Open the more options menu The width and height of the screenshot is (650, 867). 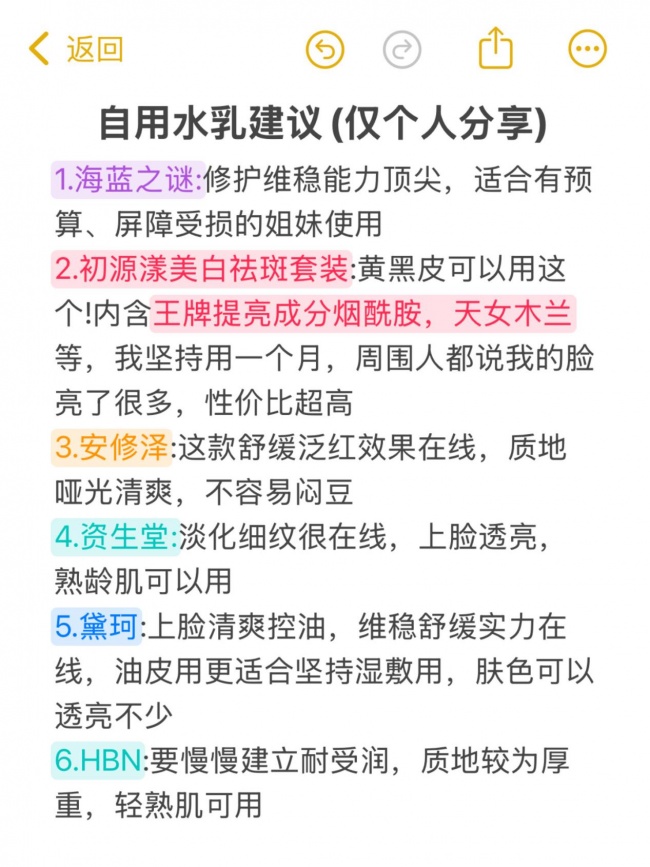588,49
